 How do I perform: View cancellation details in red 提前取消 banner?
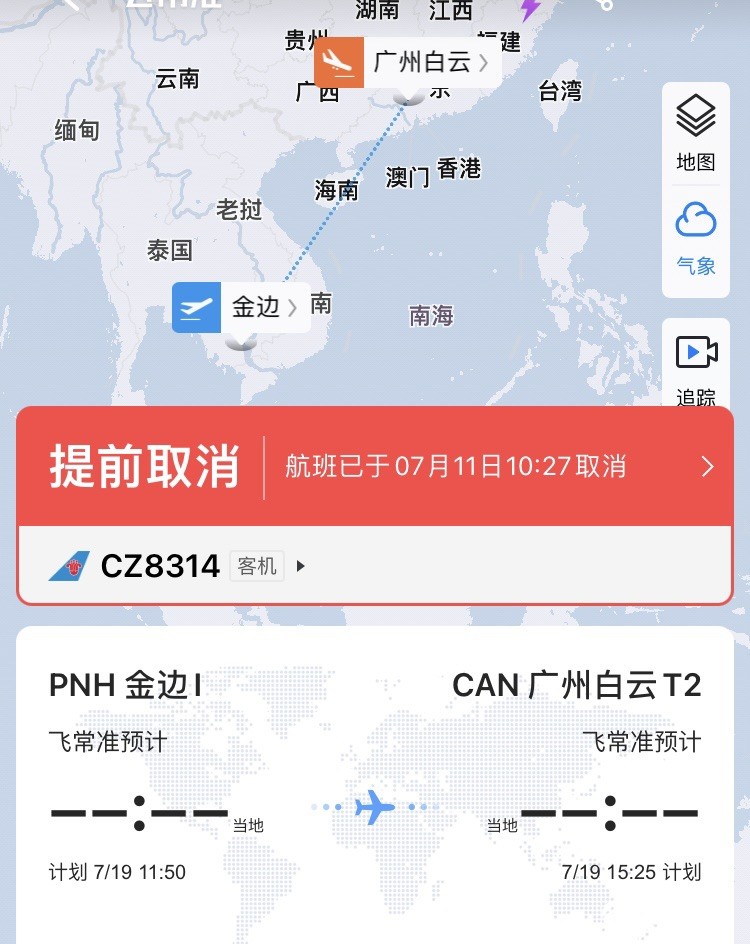[375, 467]
